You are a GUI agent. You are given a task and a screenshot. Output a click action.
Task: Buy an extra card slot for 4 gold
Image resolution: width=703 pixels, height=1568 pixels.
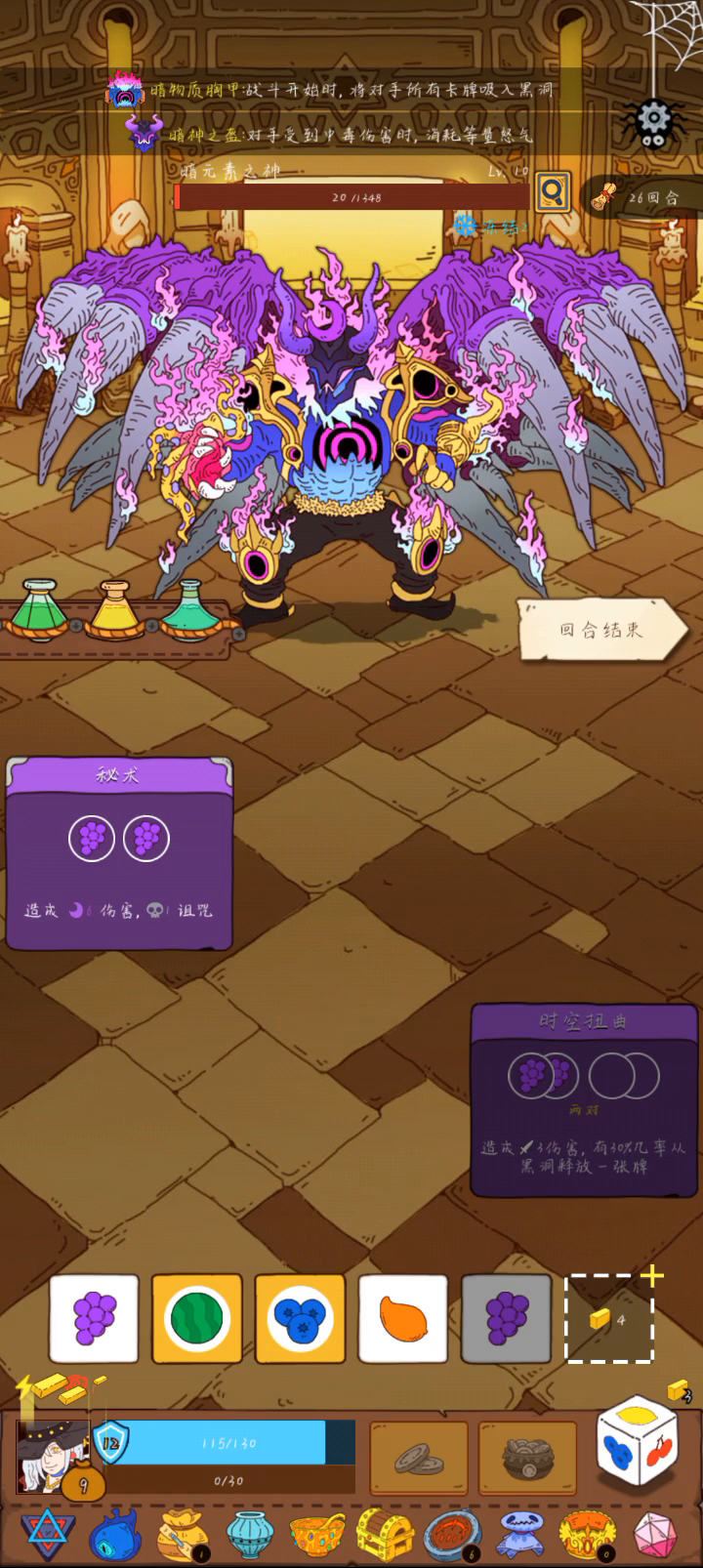pyautogui.click(x=609, y=1318)
